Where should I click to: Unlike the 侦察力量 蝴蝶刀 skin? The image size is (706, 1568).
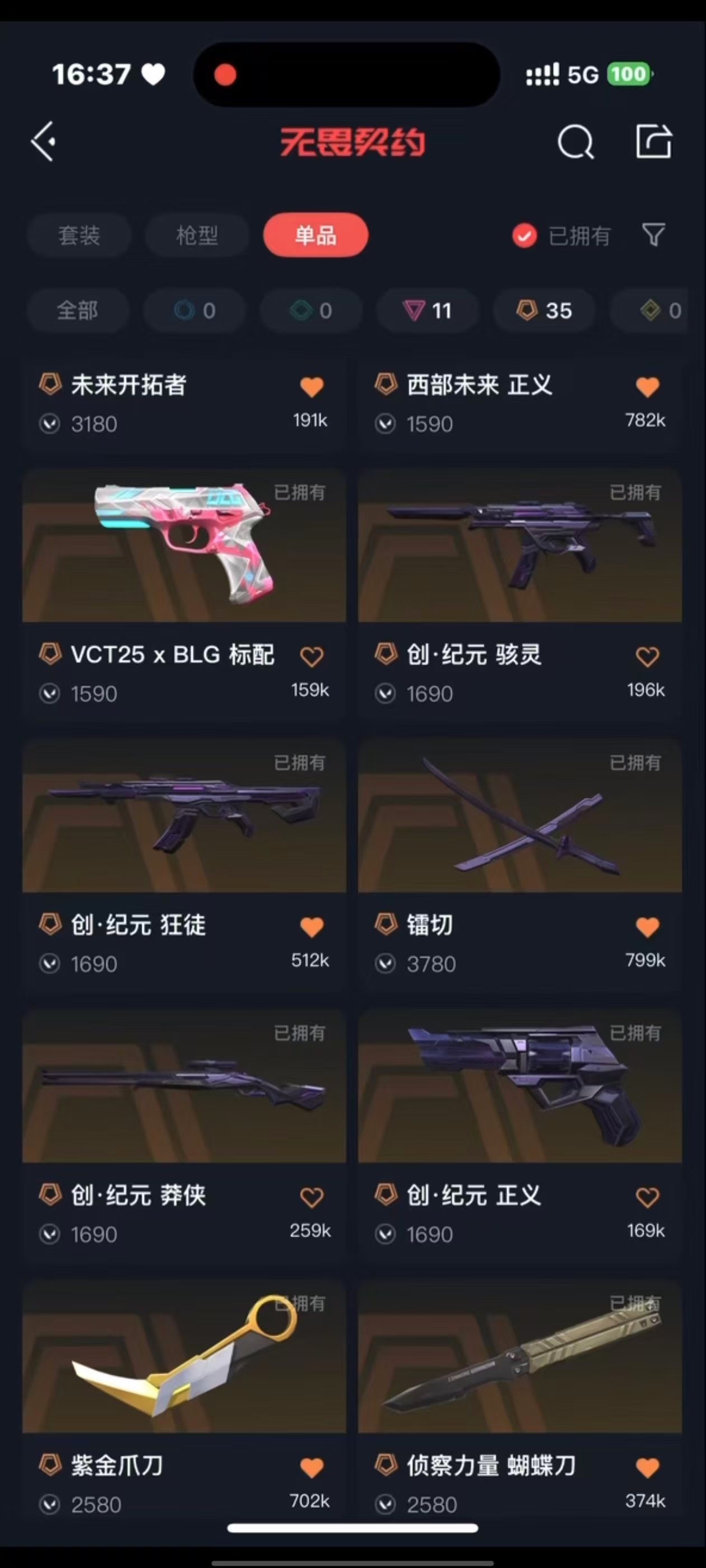pyautogui.click(x=648, y=1467)
